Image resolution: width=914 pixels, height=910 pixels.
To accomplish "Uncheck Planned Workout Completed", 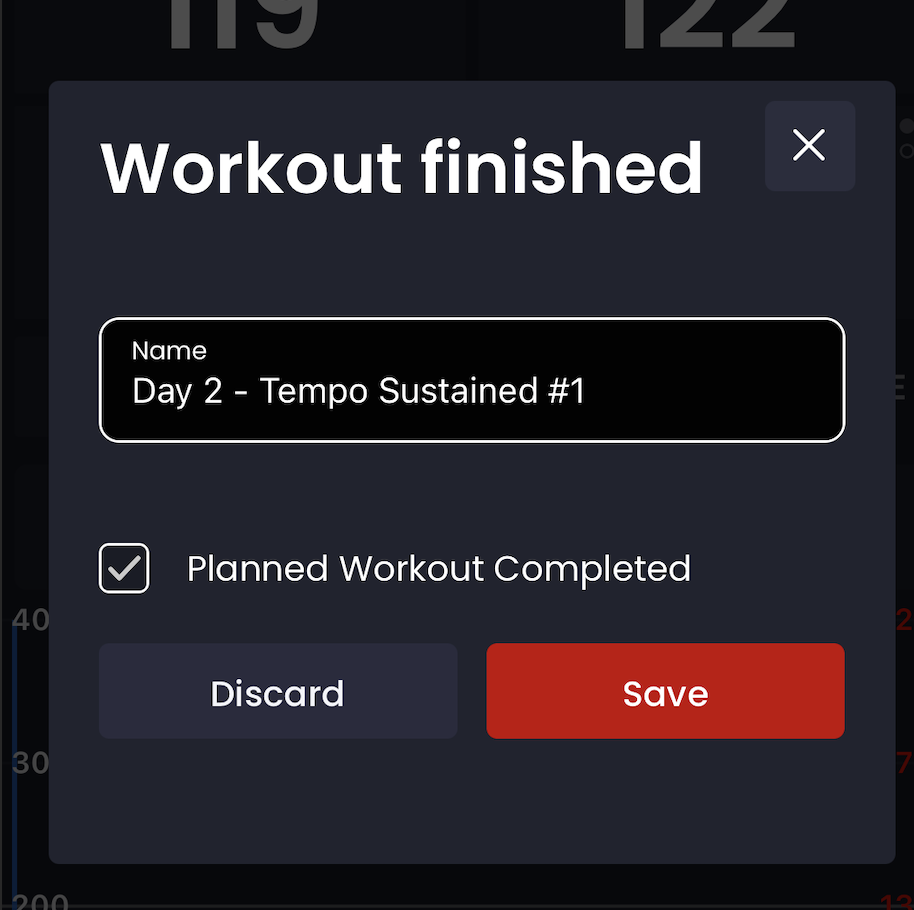I will (x=125, y=569).
